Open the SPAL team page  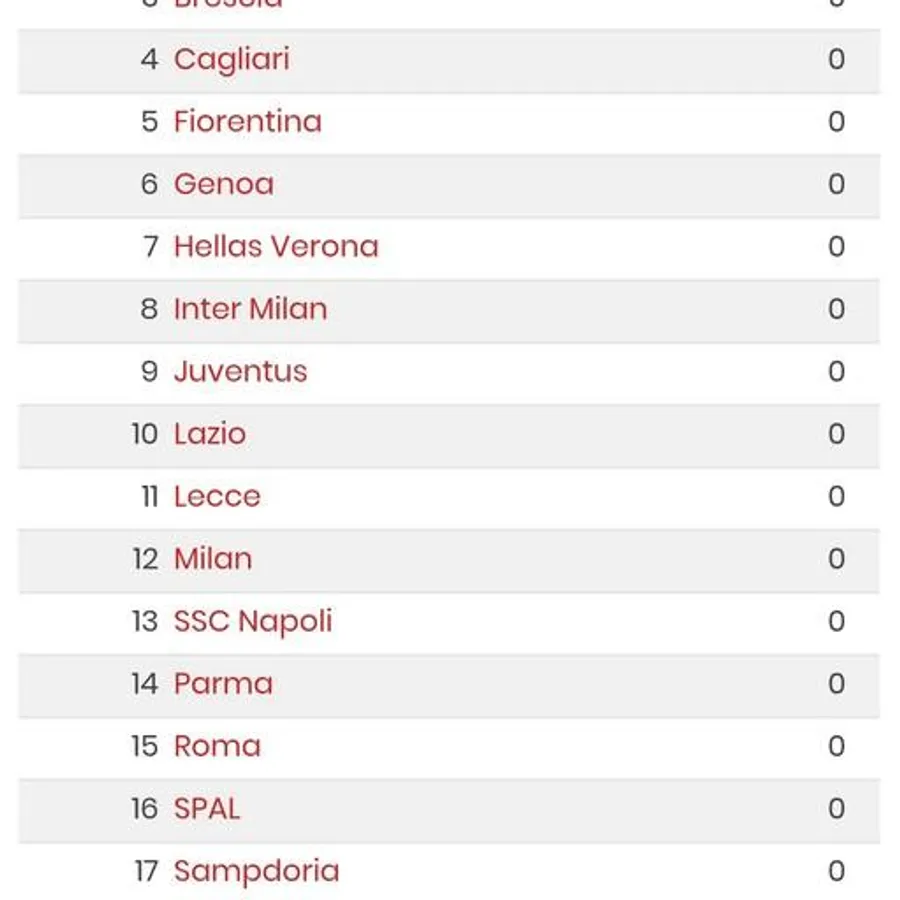coord(207,809)
